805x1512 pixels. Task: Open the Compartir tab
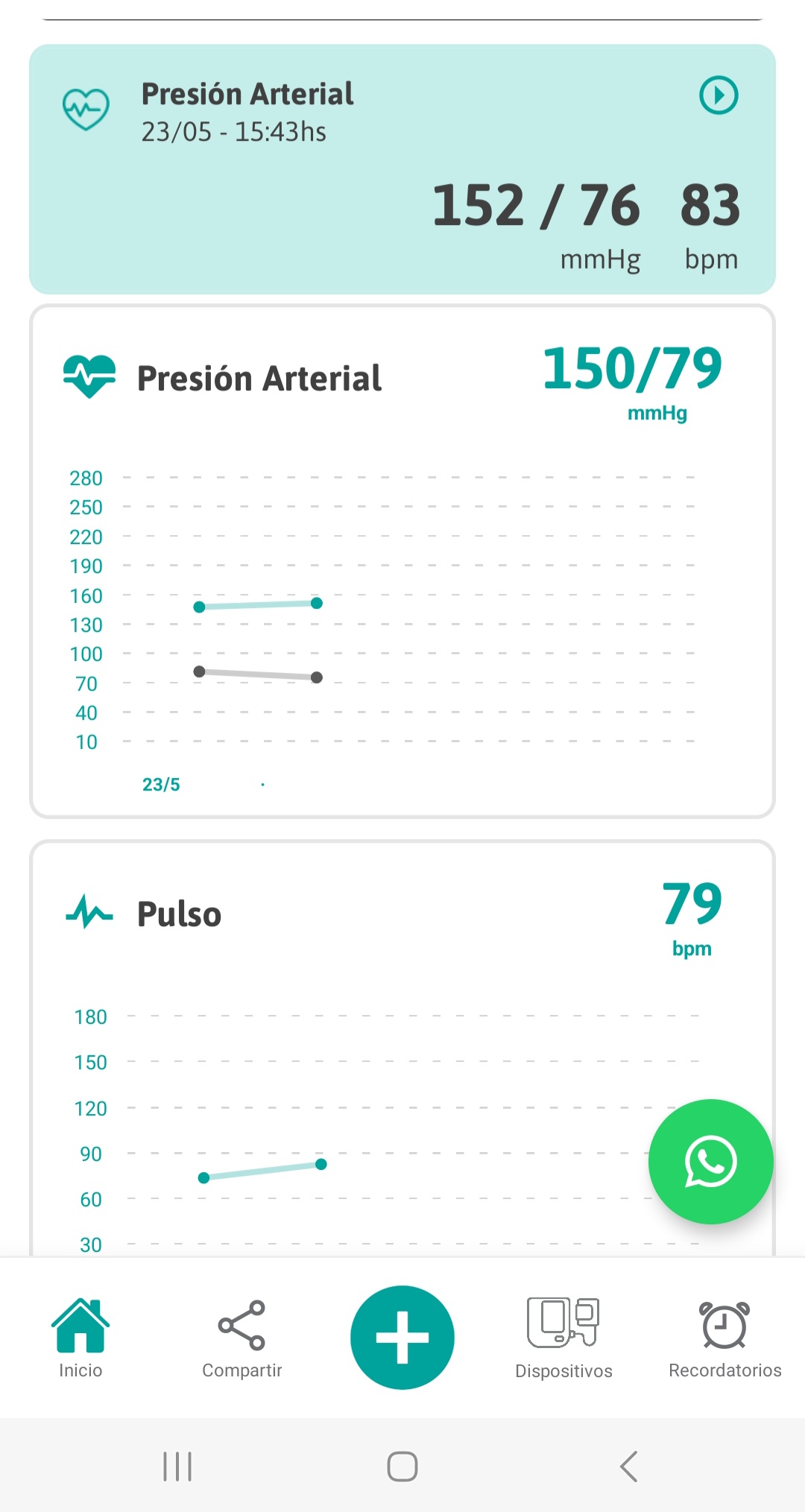(x=241, y=1338)
